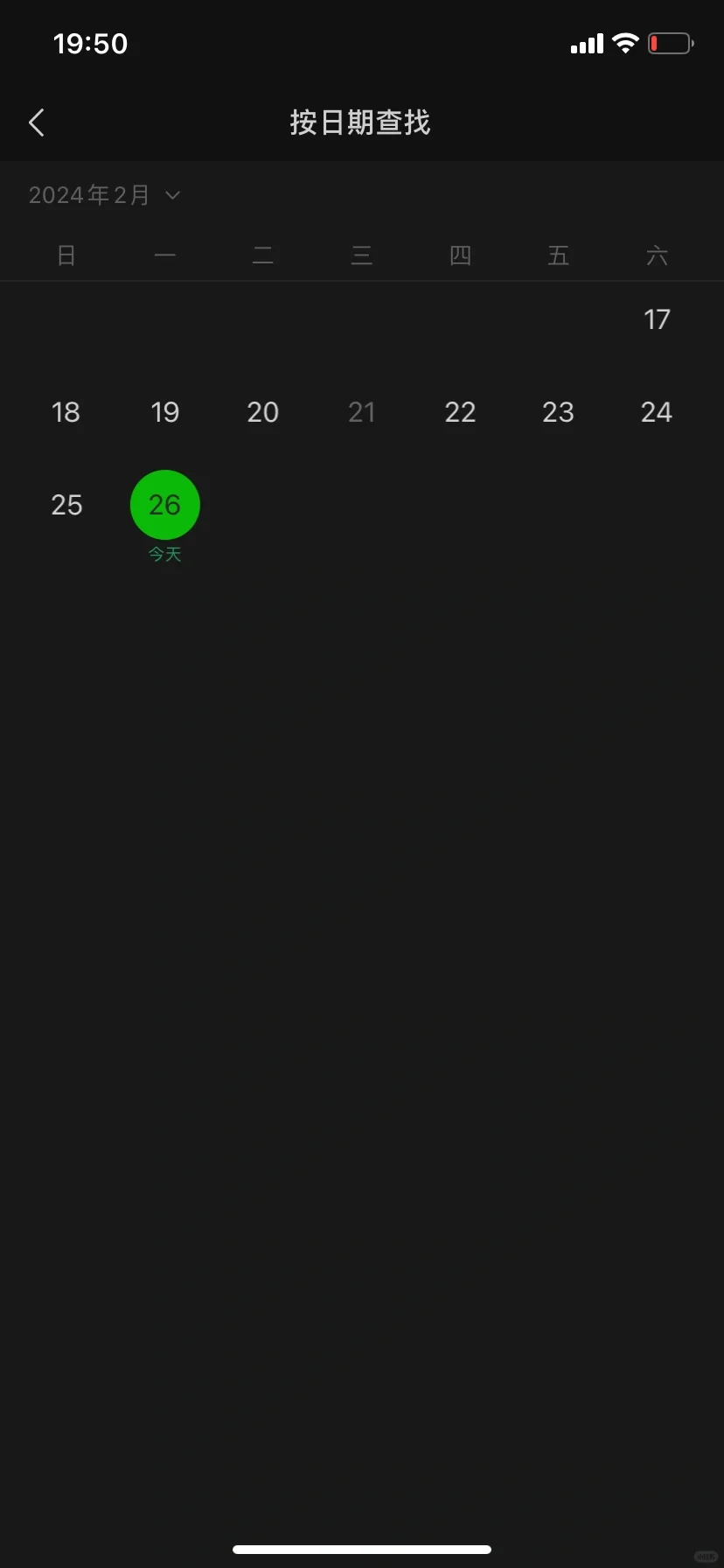Select date 25 in the calendar
The width and height of the screenshot is (724, 1568).
pyautogui.click(x=66, y=505)
